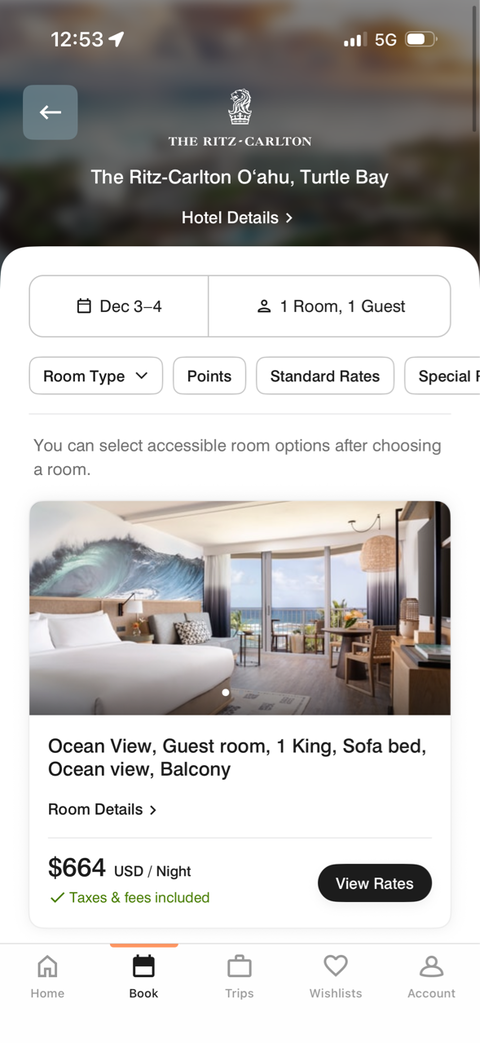Go to Wishlists tab

coord(336,976)
